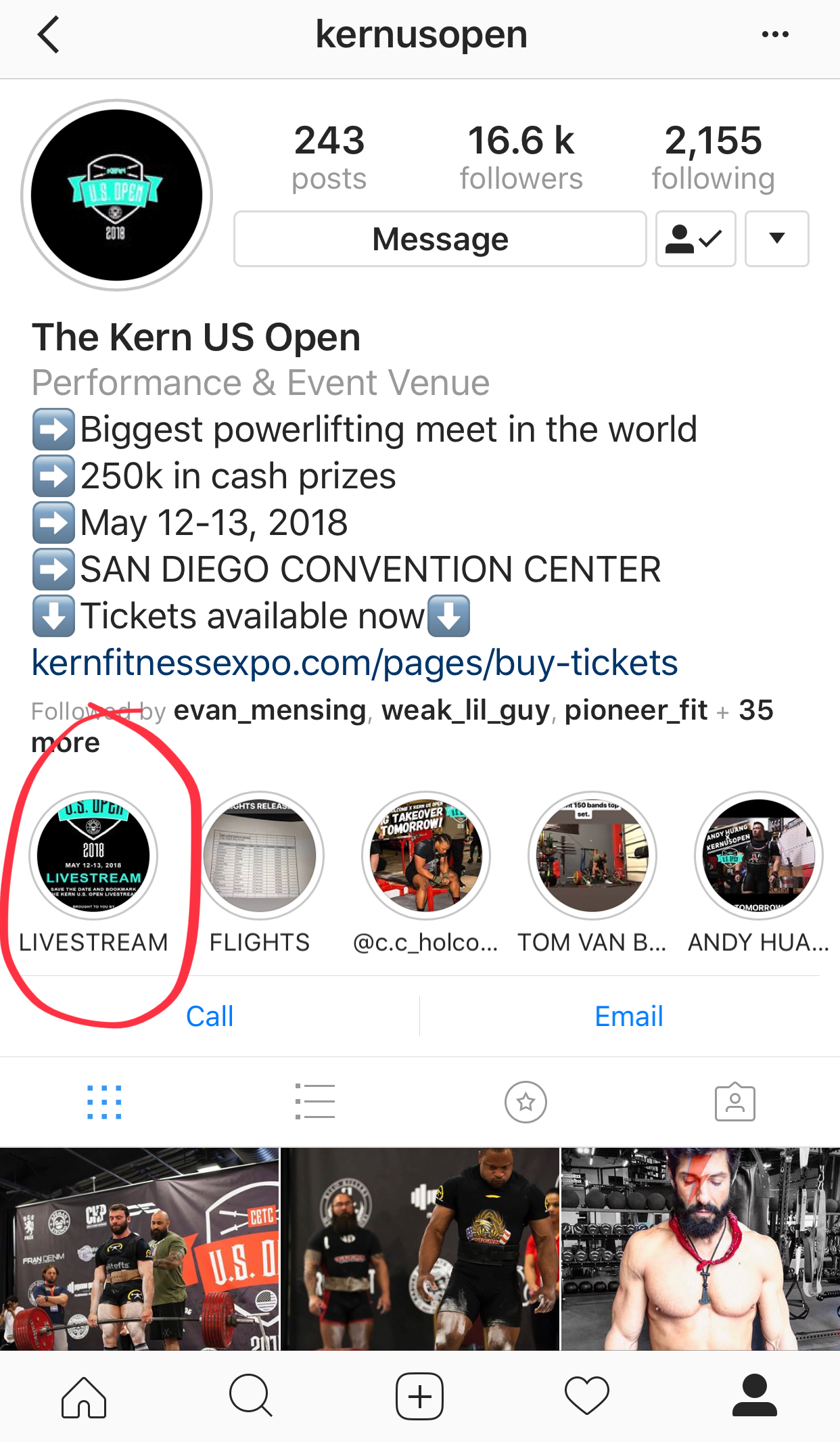Show photos tagged of this account
The width and height of the screenshot is (840, 1442).
(735, 1102)
